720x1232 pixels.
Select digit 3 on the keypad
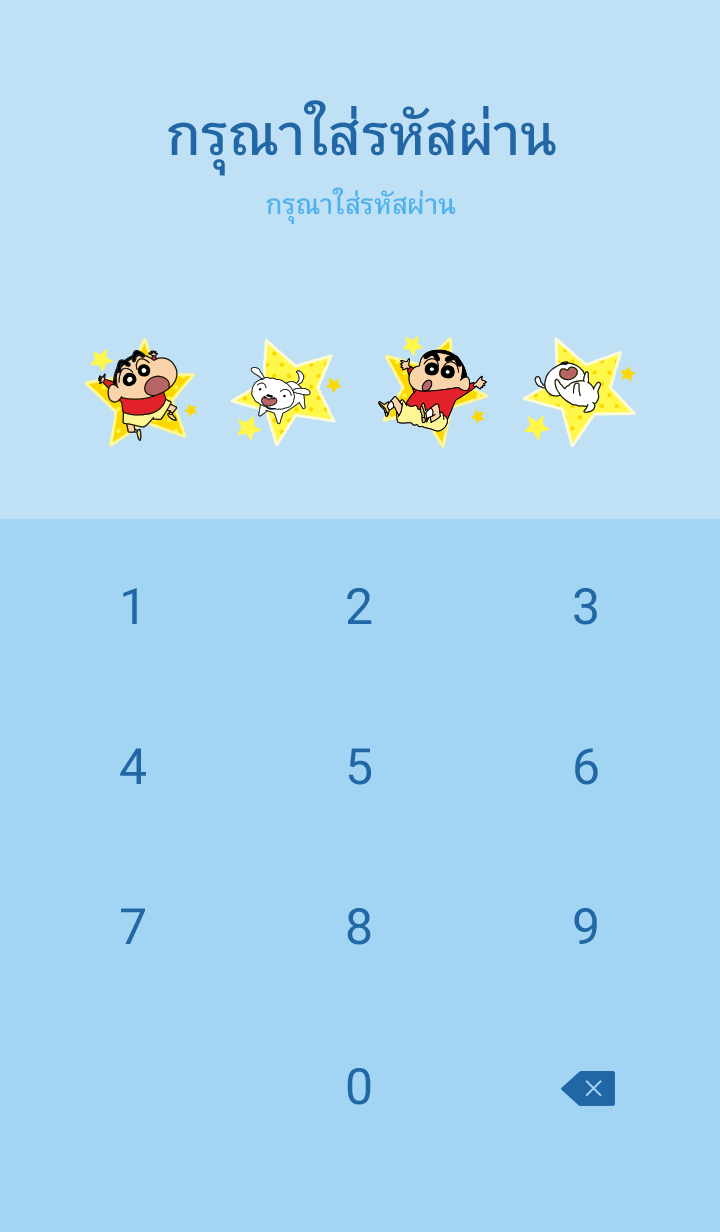585,607
